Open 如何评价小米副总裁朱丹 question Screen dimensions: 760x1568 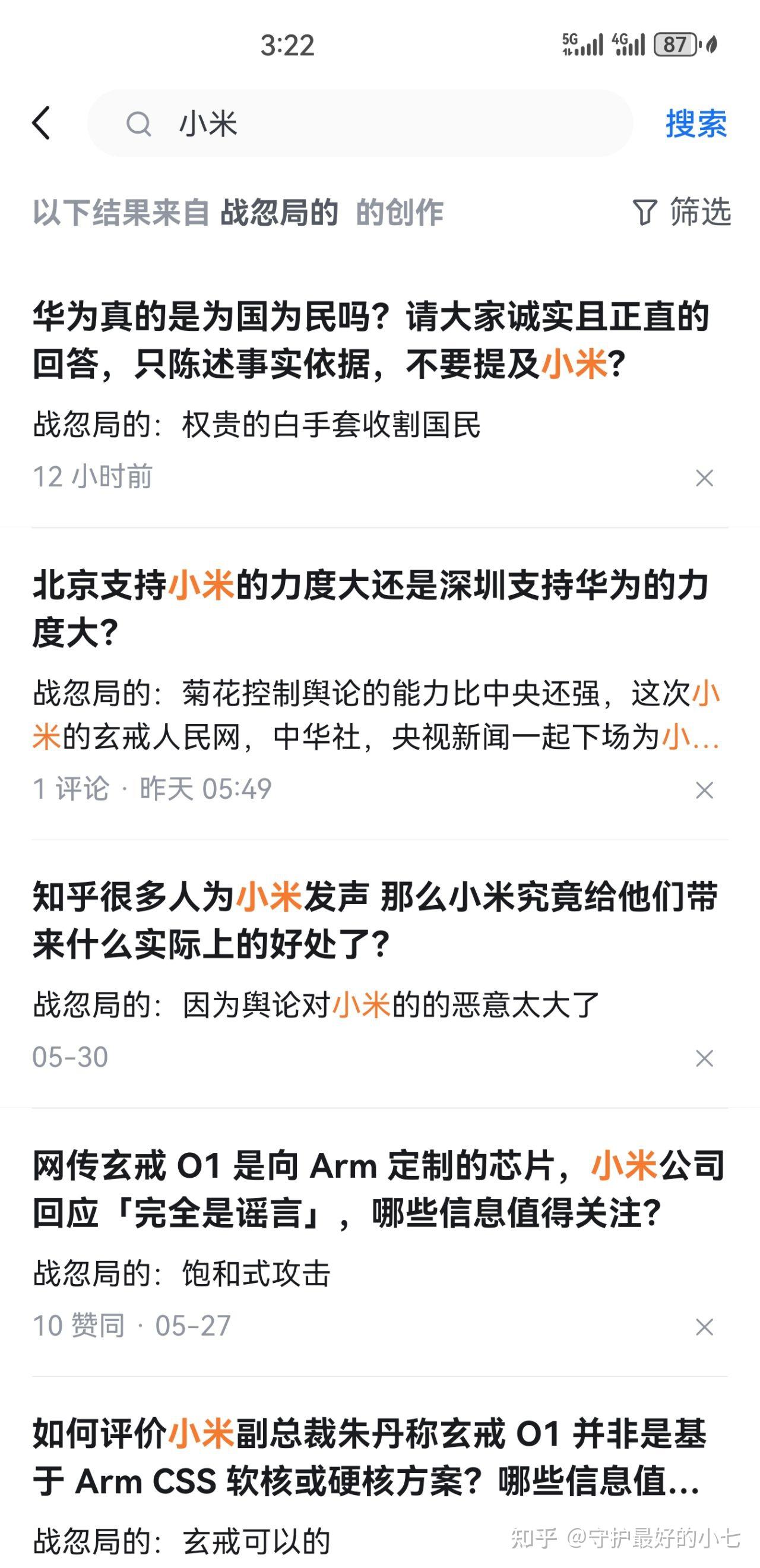369,1458
